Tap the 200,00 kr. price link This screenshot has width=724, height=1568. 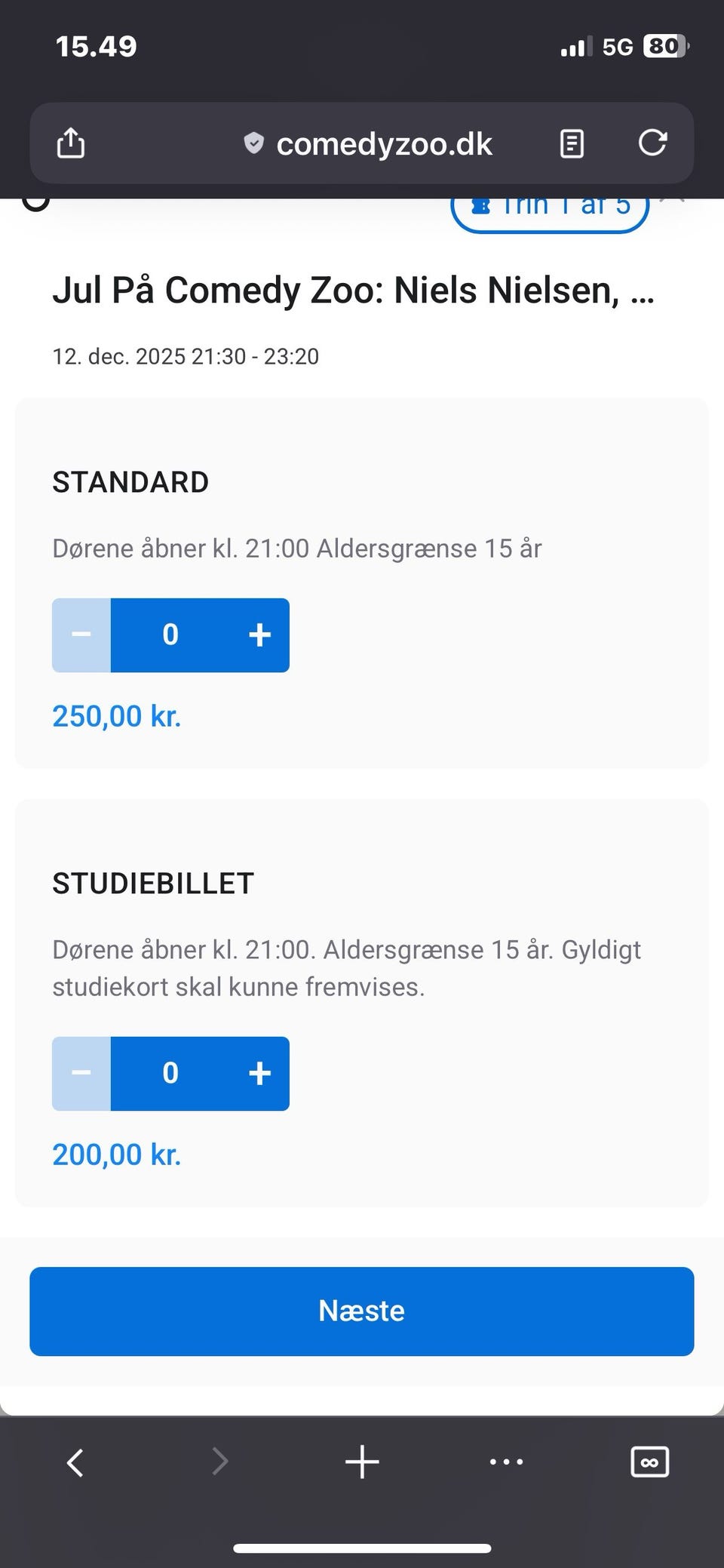pos(116,1154)
